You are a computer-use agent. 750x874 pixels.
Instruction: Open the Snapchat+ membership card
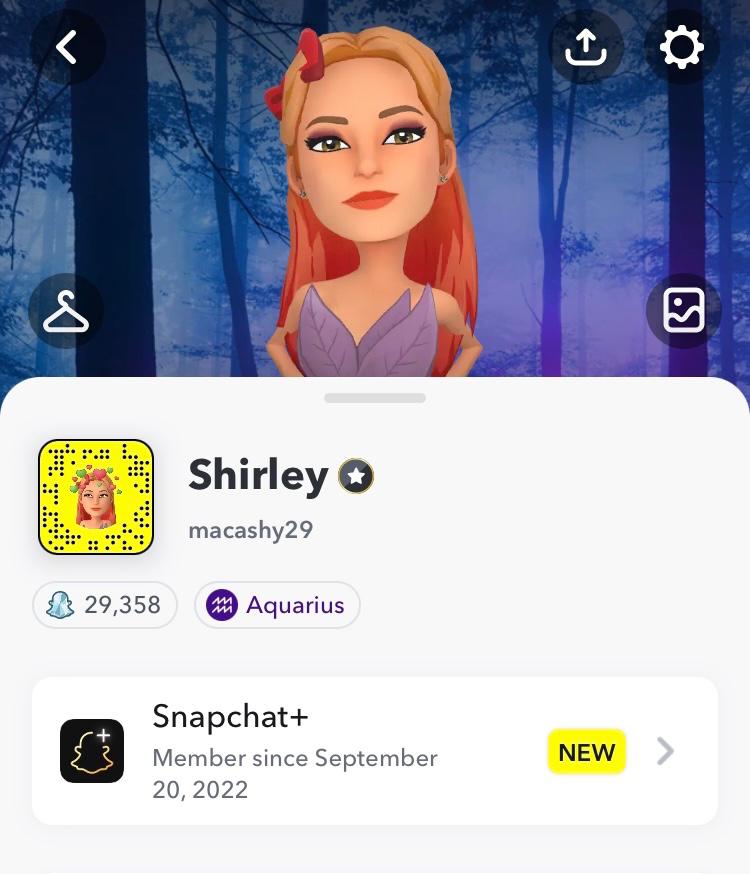[x=374, y=751]
